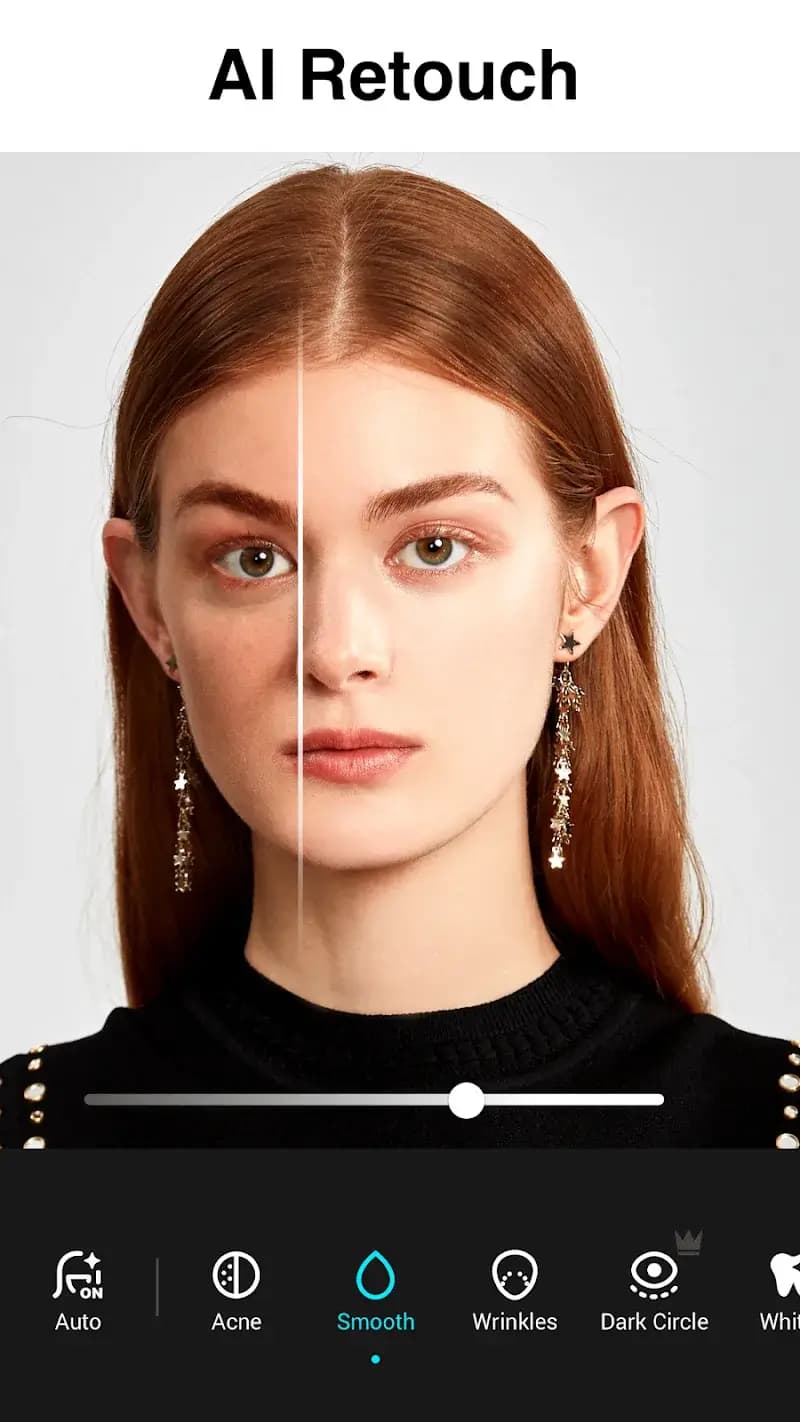This screenshot has width=800, height=1422.
Task: Choose the Dark Circle tool
Action: (654, 1290)
